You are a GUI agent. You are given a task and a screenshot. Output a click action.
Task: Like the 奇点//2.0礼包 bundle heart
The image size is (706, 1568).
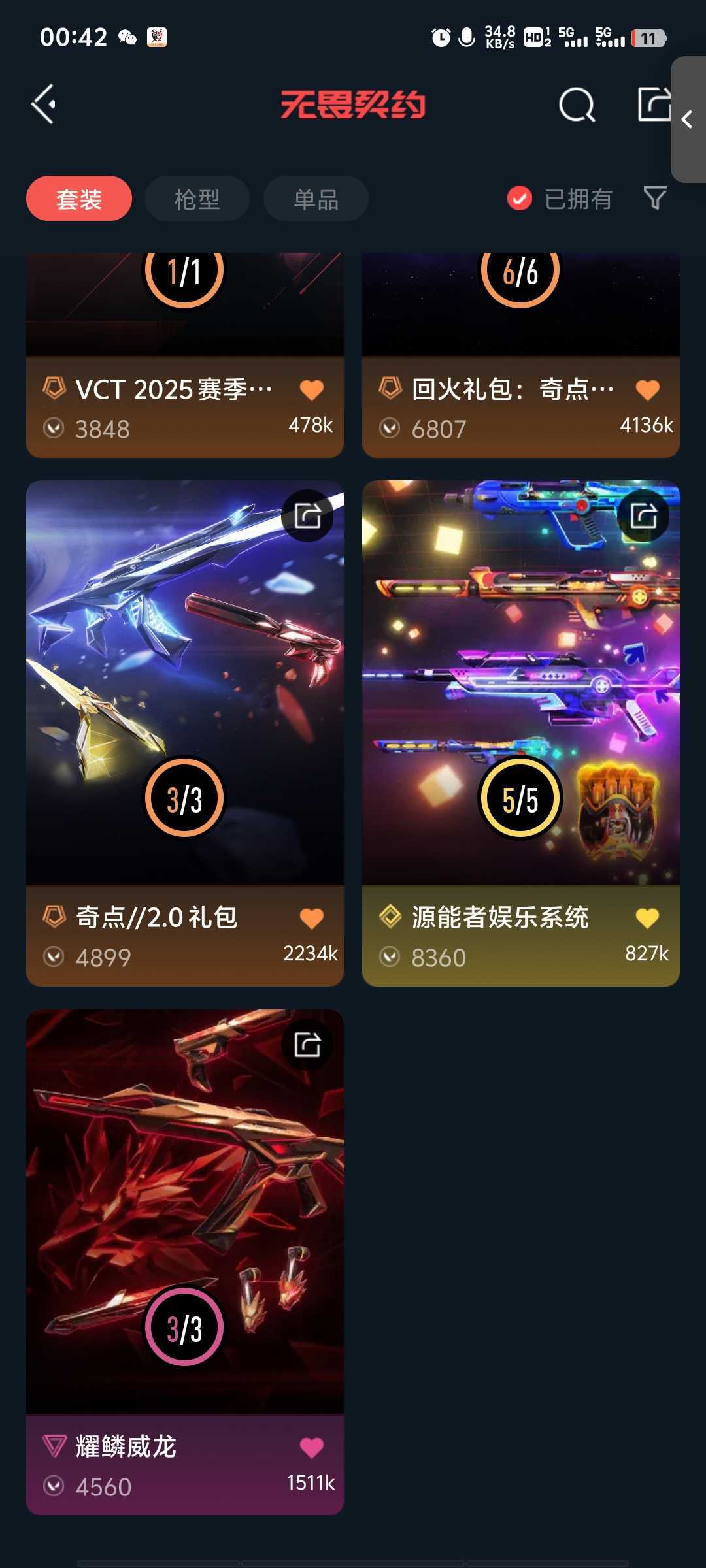311,918
